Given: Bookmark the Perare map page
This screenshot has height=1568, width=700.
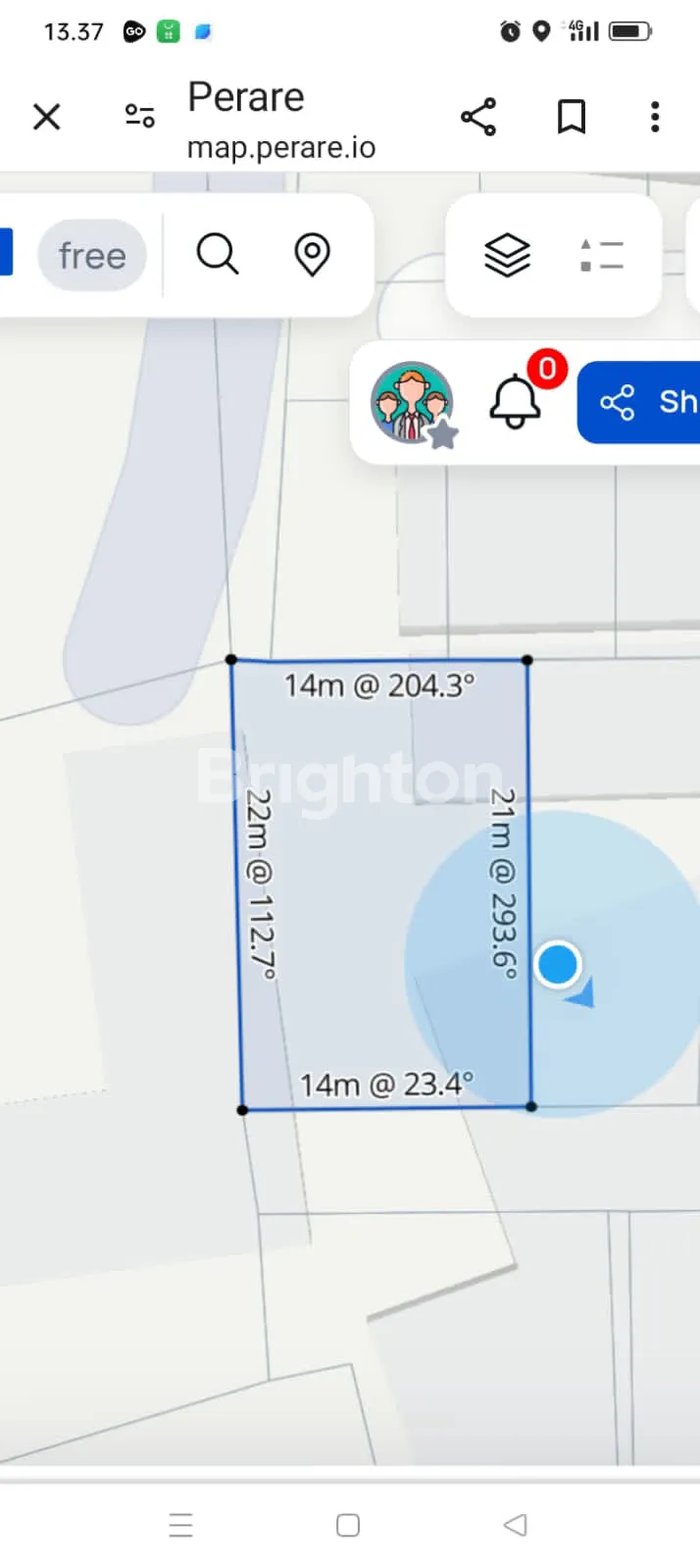Looking at the screenshot, I should tap(571, 118).
